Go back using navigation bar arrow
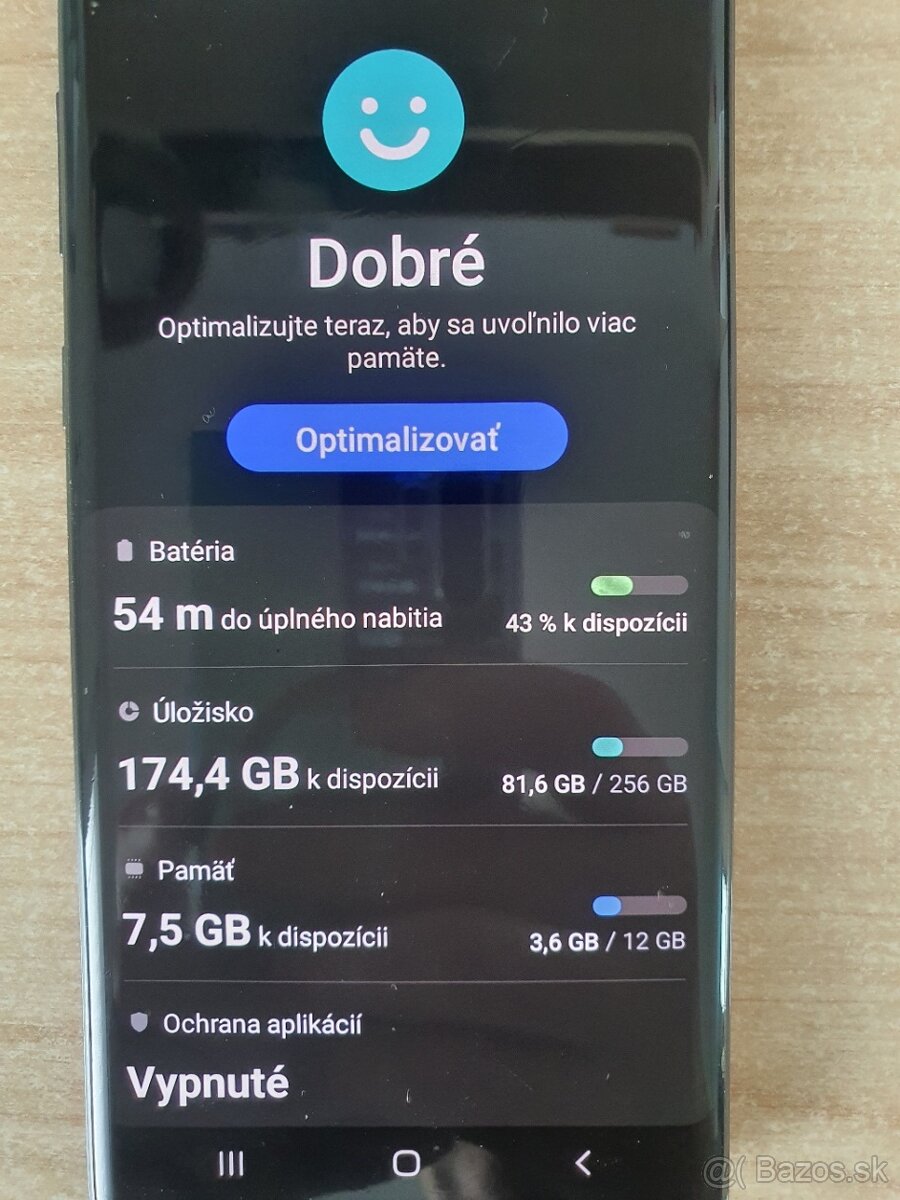The height and width of the screenshot is (1200, 900). 583,1162
